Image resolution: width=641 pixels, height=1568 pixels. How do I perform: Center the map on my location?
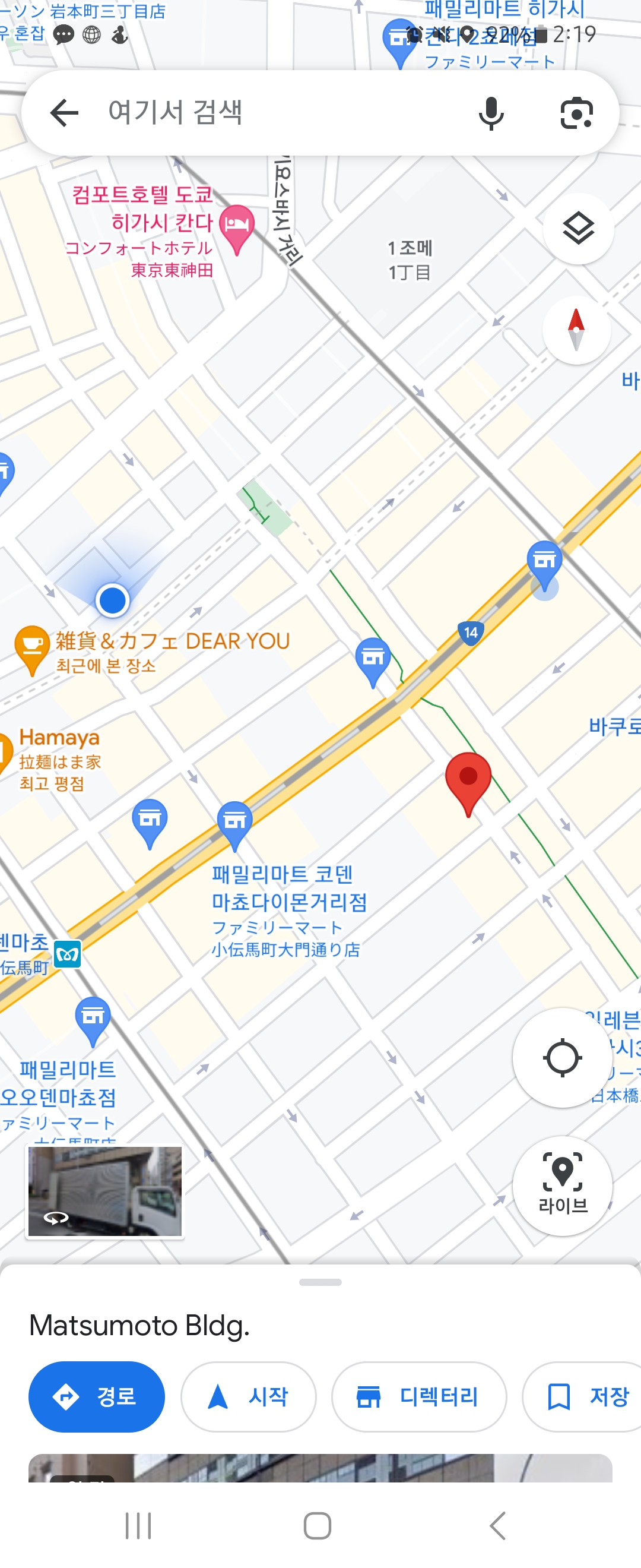pos(562,1057)
